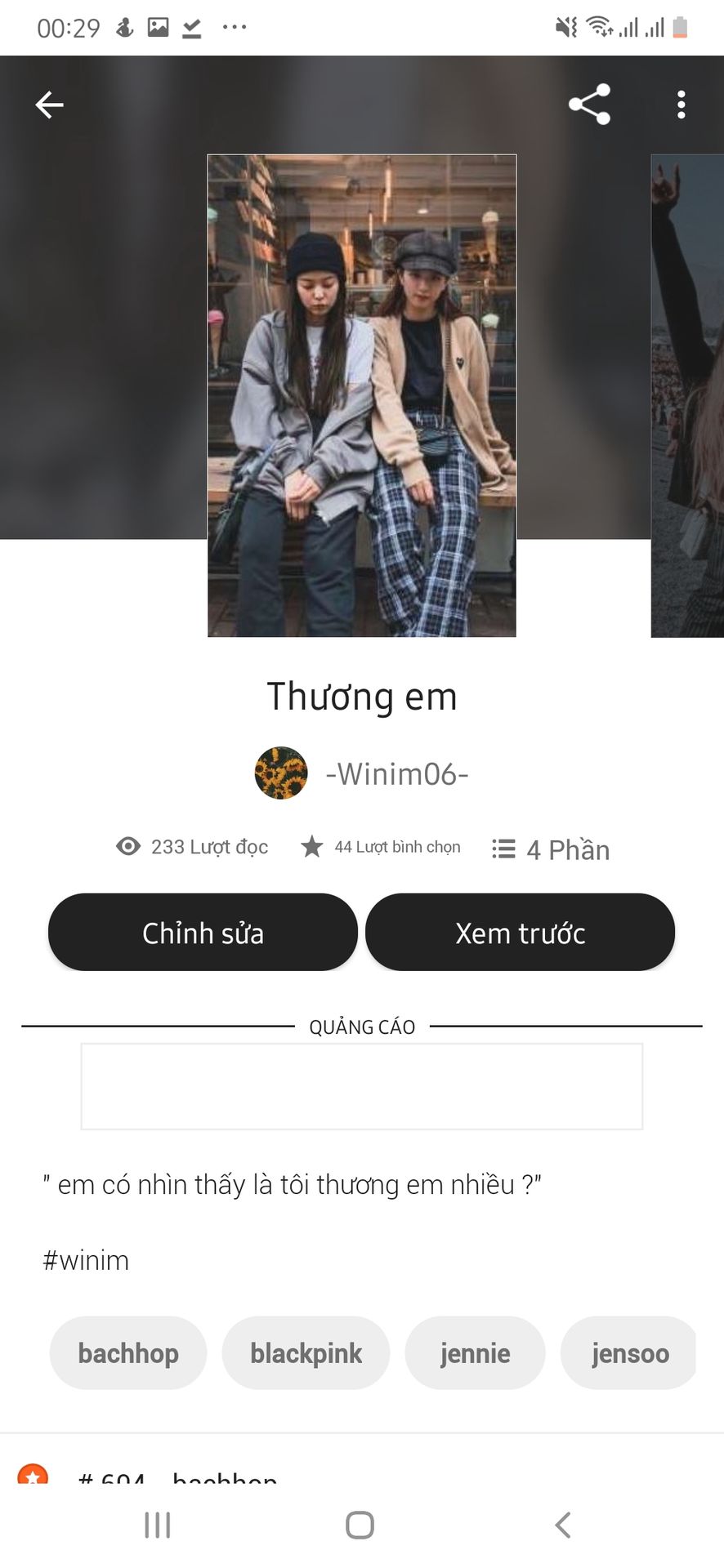Open the Thương em story cover
The width and height of the screenshot is (724, 1568).
pyautogui.click(x=362, y=395)
